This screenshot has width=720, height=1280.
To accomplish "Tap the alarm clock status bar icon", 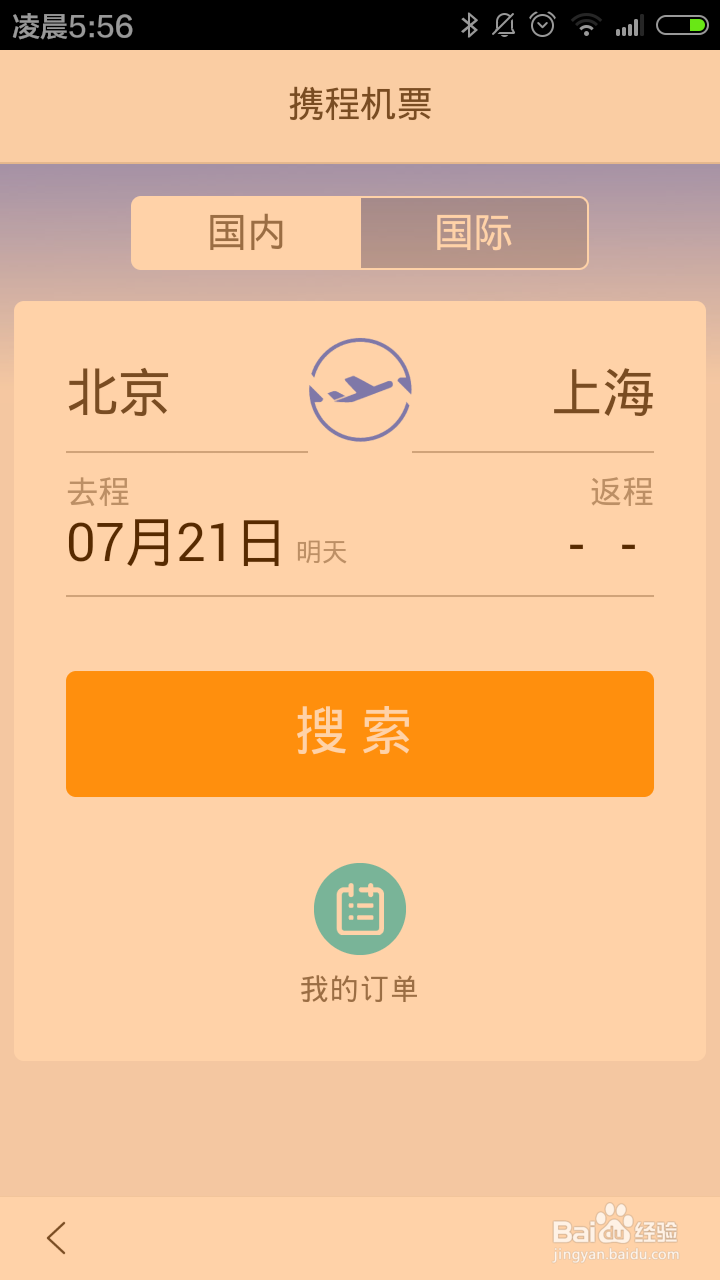I will (x=542, y=23).
